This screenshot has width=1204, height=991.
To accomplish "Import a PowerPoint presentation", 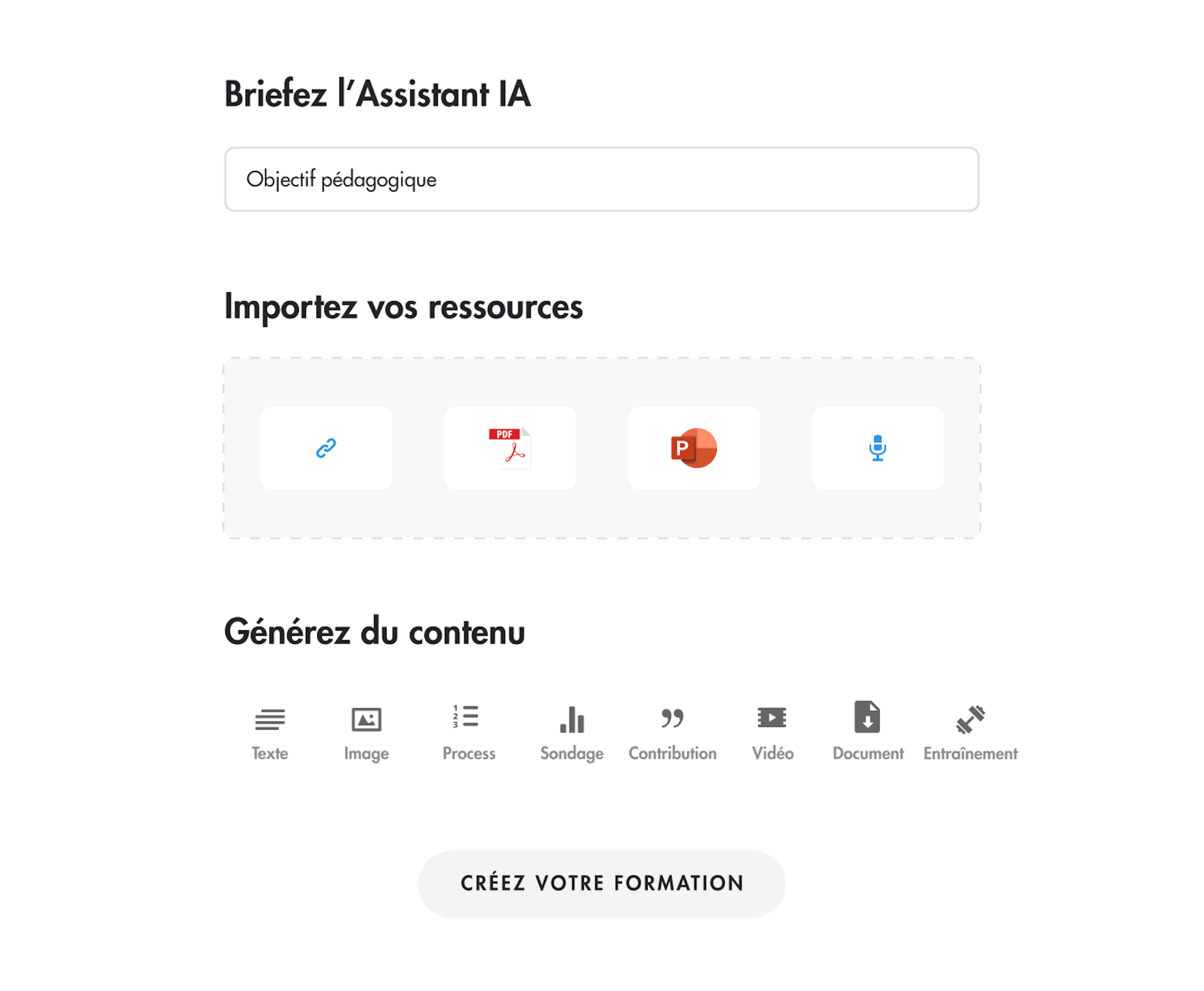I will click(x=693, y=448).
